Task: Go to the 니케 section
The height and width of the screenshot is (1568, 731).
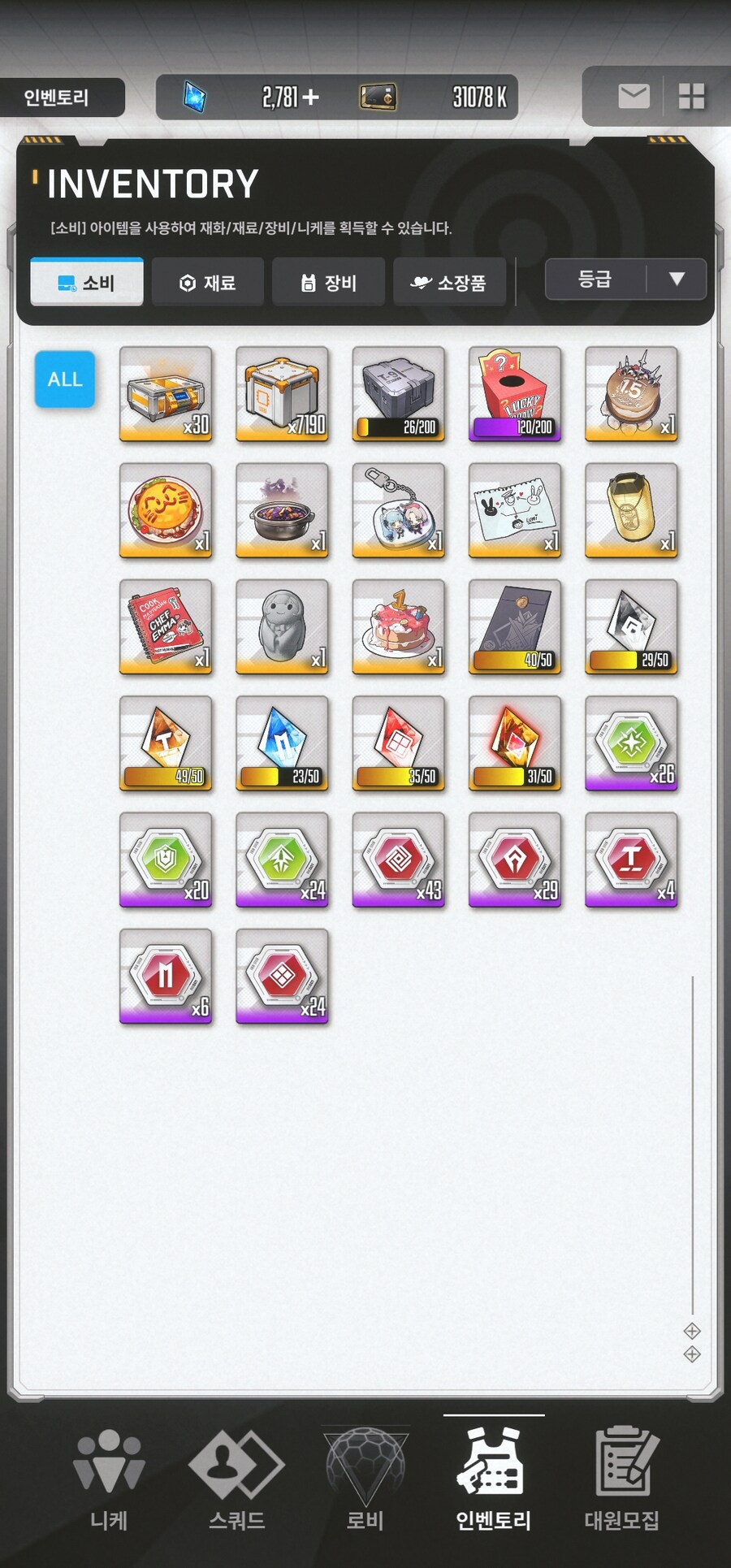Action: (109, 1479)
